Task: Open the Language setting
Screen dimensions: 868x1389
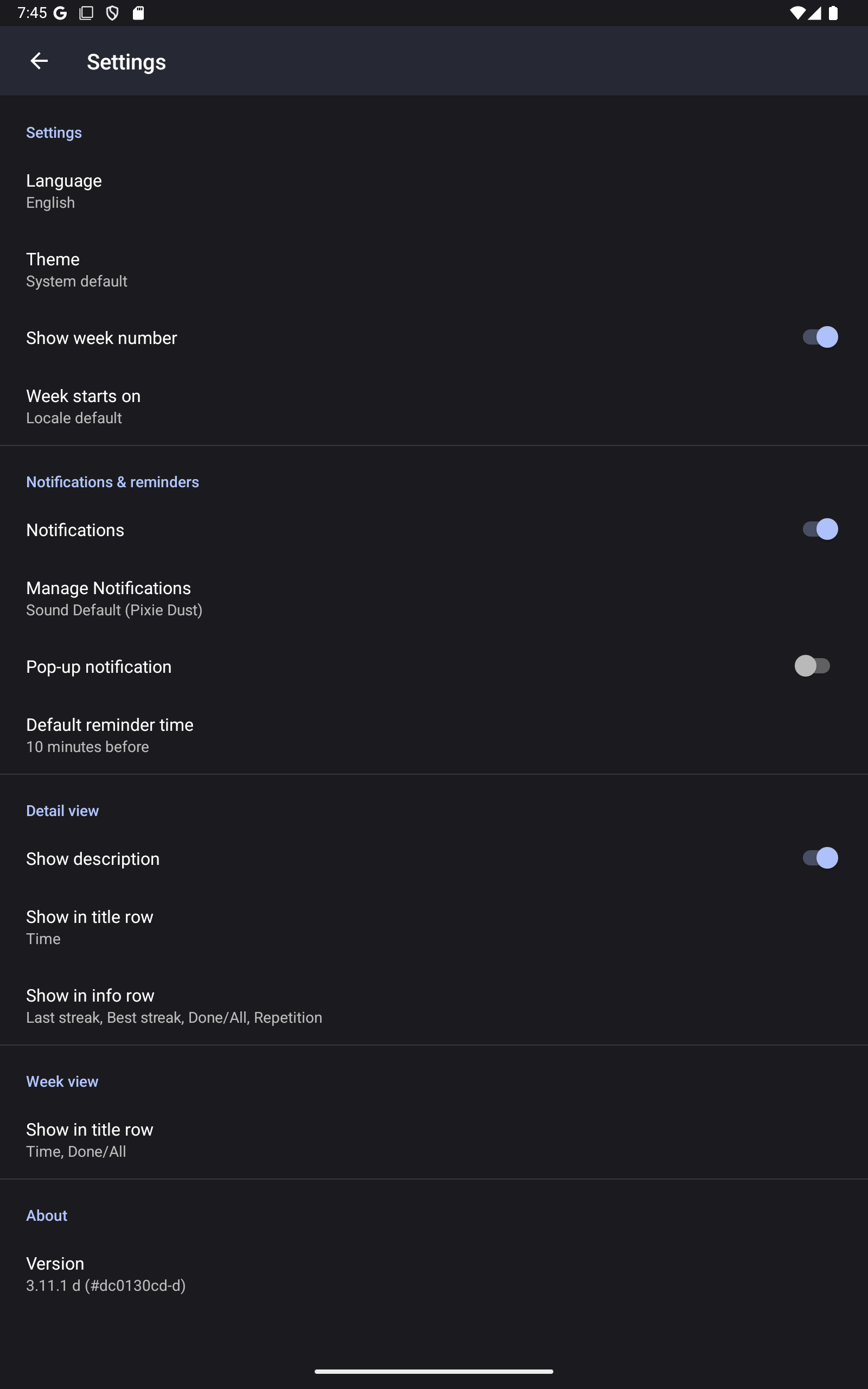Action: (434, 191)
